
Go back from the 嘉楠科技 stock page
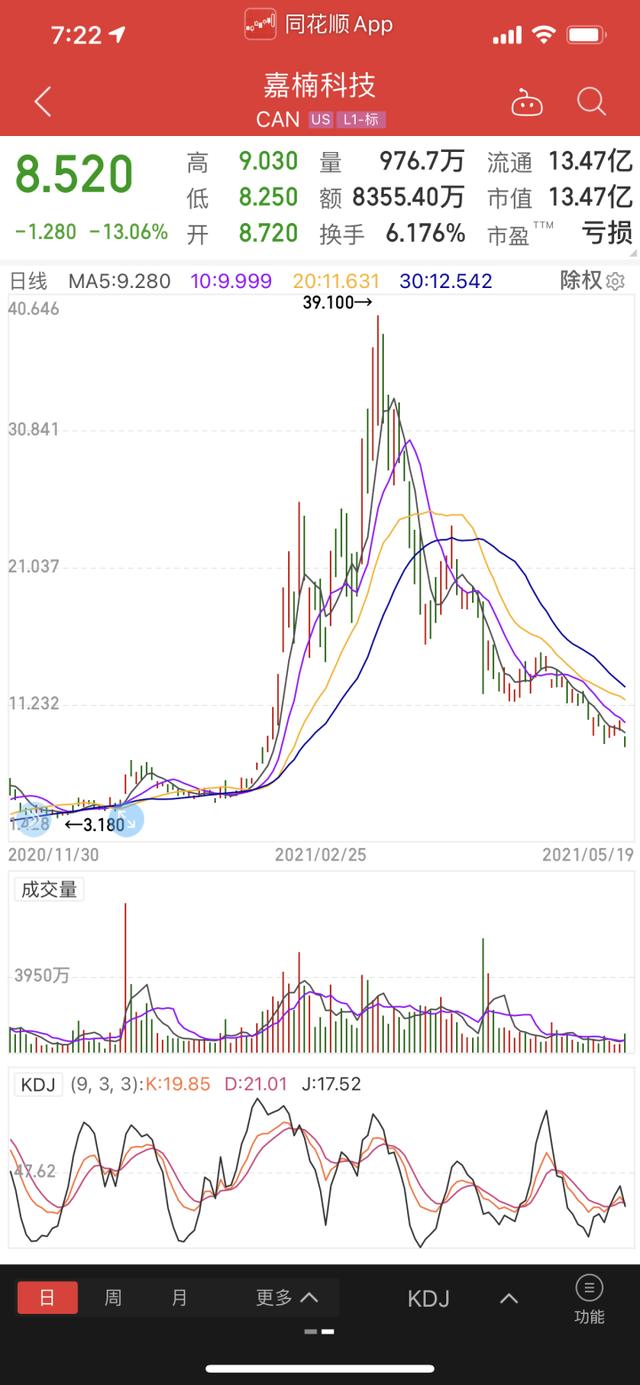tap(42, 101)
